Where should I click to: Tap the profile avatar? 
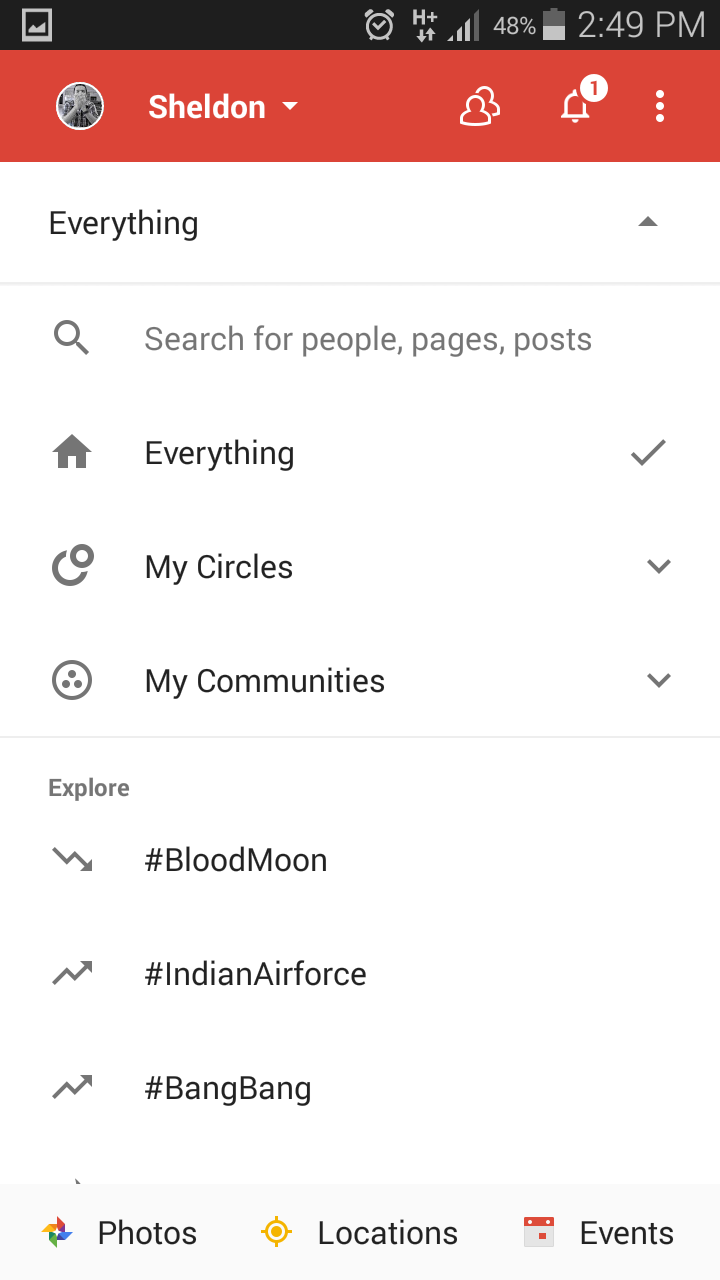(80, 106)
